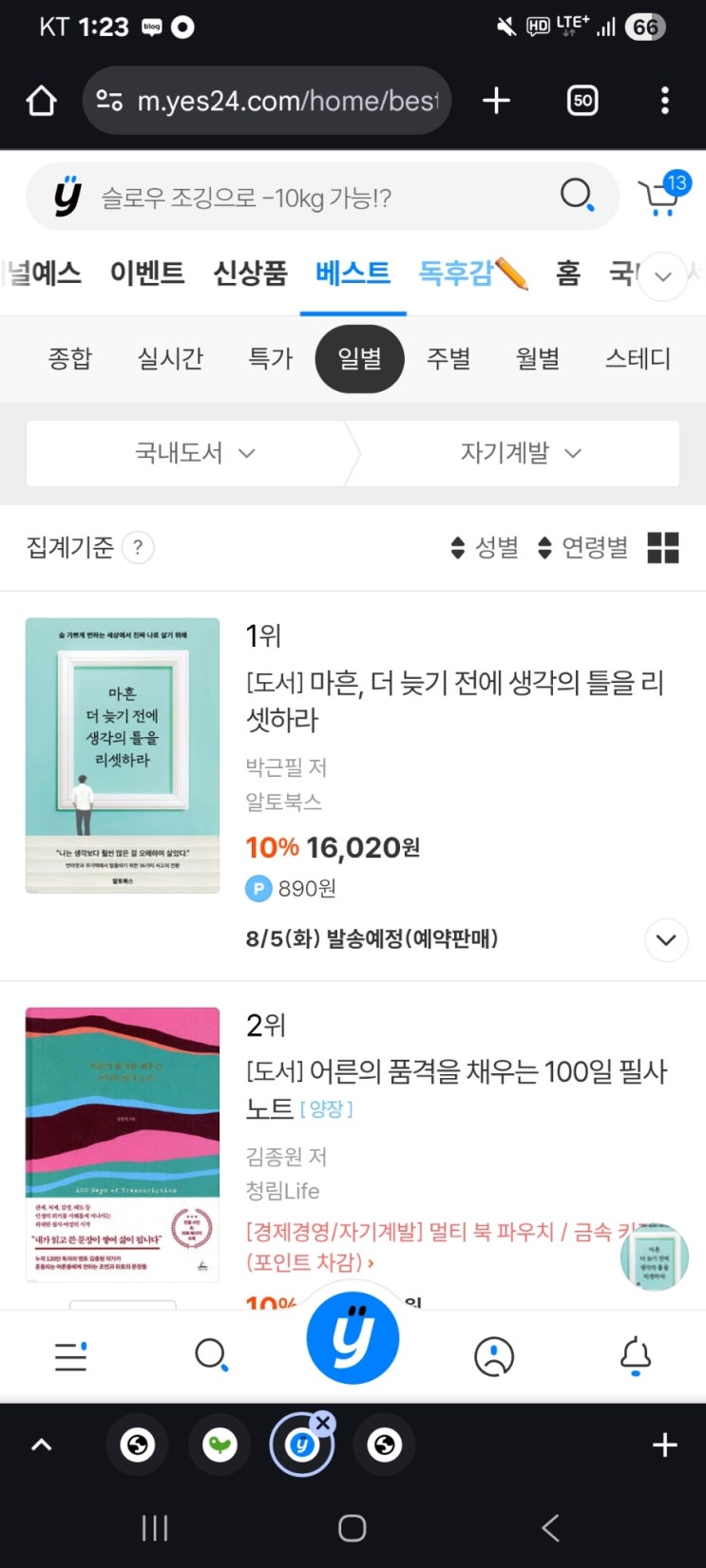Switch to 월별 bestseller view
706x1568 pixels.
[538, 358]
